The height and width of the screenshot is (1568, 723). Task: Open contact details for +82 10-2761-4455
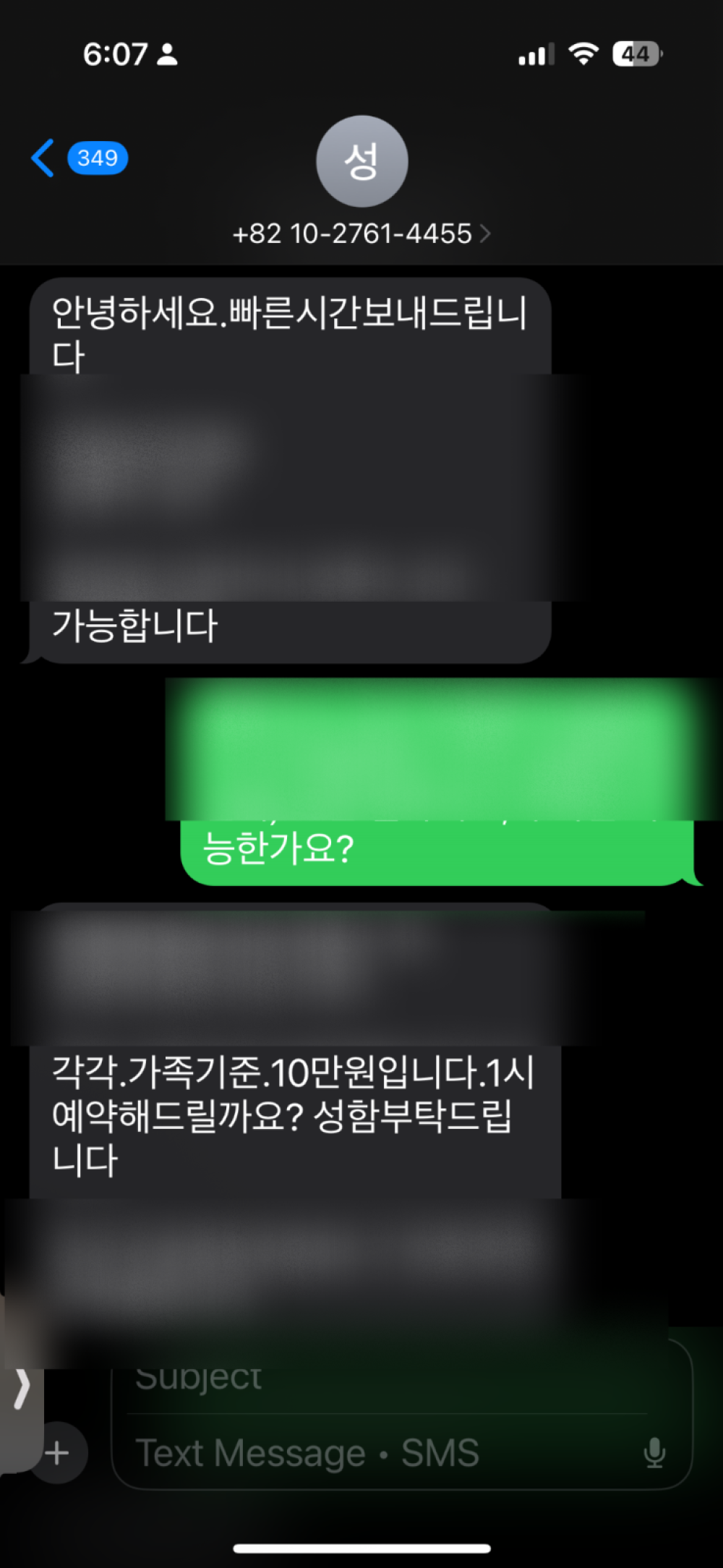tap(361, 234)
